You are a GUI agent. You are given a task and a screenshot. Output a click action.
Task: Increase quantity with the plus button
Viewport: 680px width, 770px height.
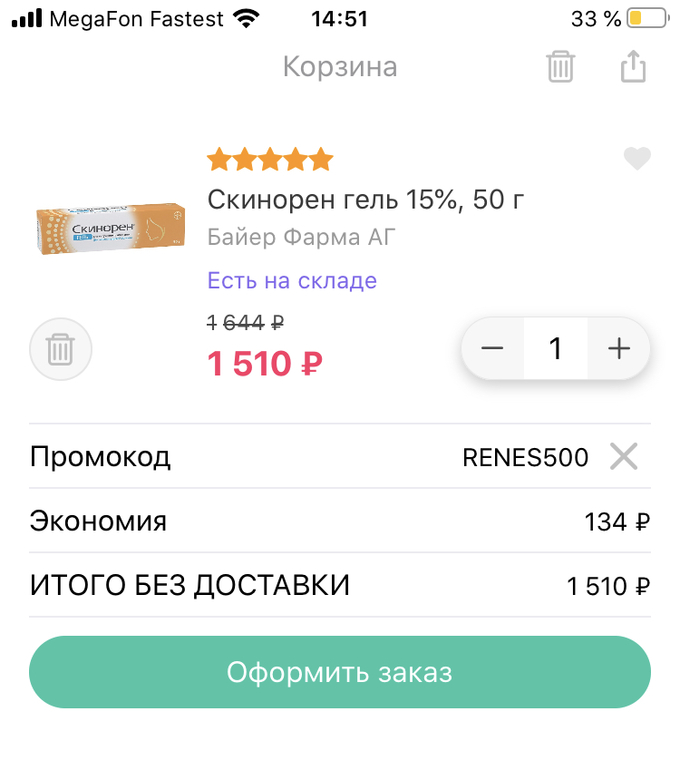(619, 348)
